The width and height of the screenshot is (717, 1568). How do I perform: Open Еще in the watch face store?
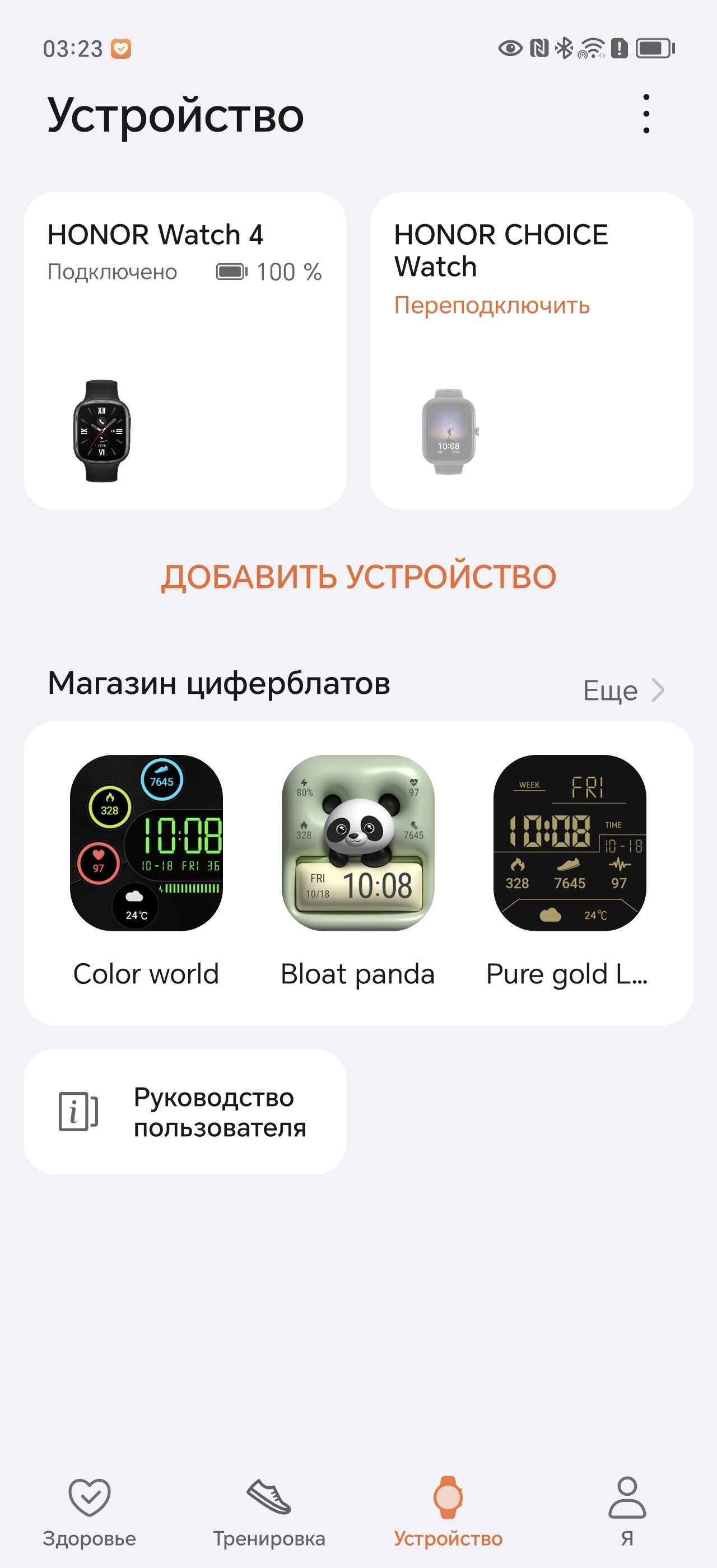pos(624,690)
